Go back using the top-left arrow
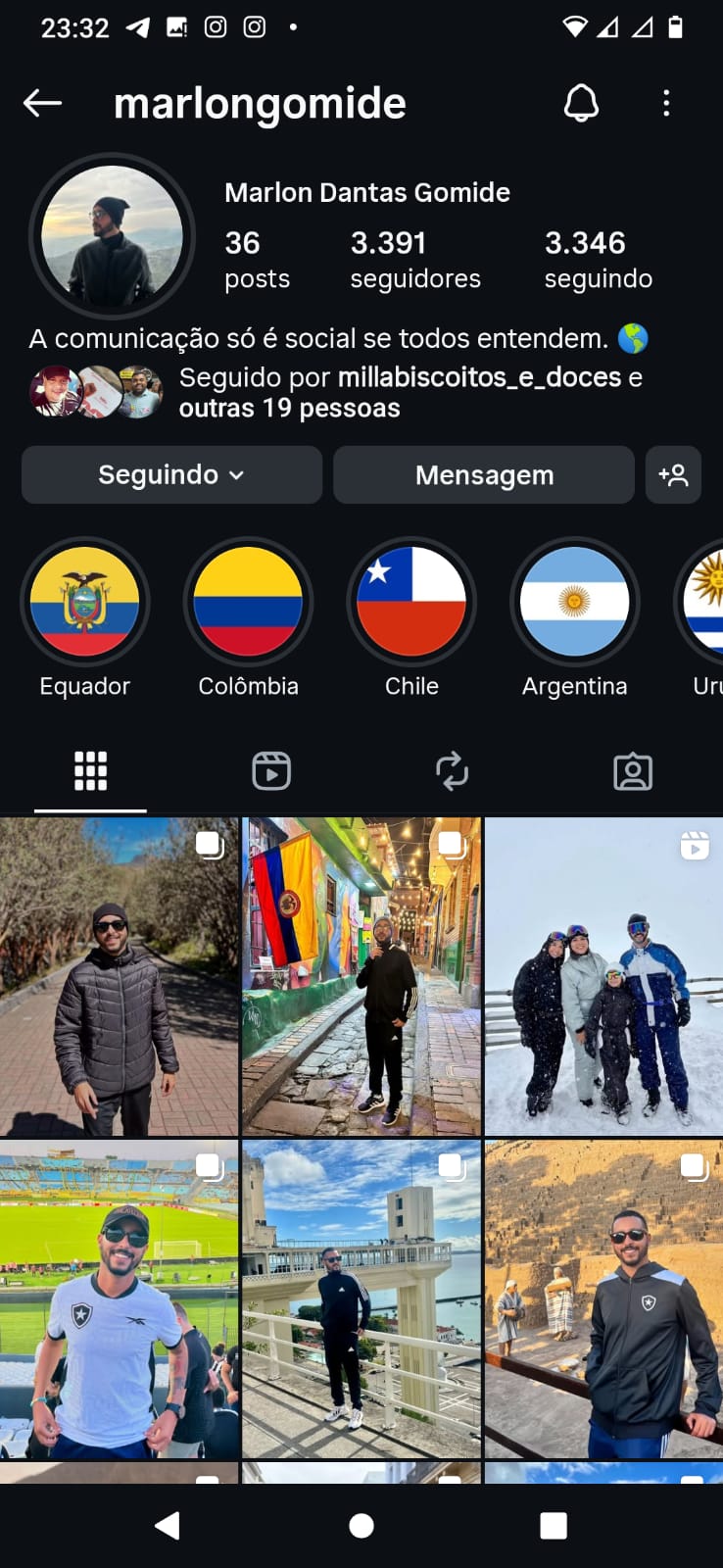The height and width of the screenshot is (1568, 723). tap(42, 103)
